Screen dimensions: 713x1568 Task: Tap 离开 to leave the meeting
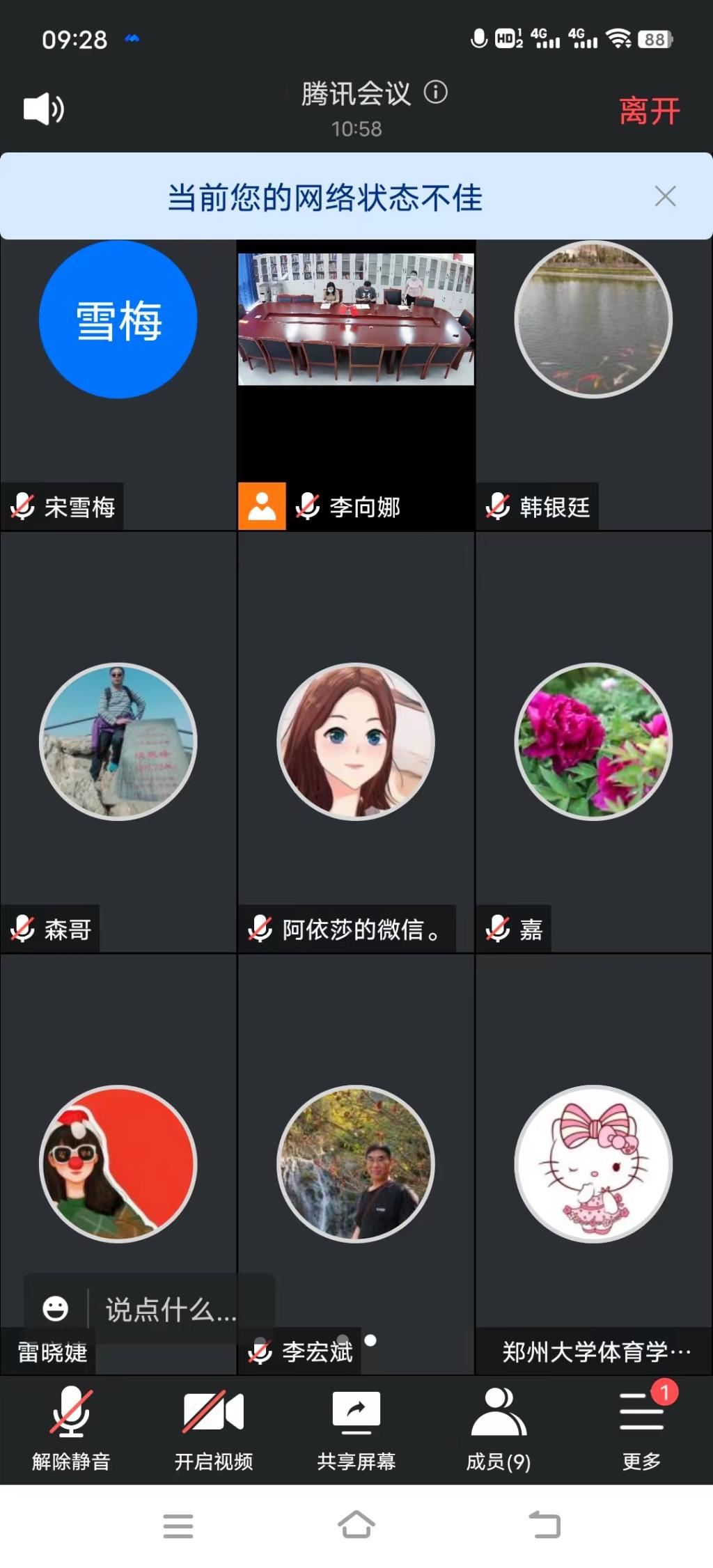[649, 111]
